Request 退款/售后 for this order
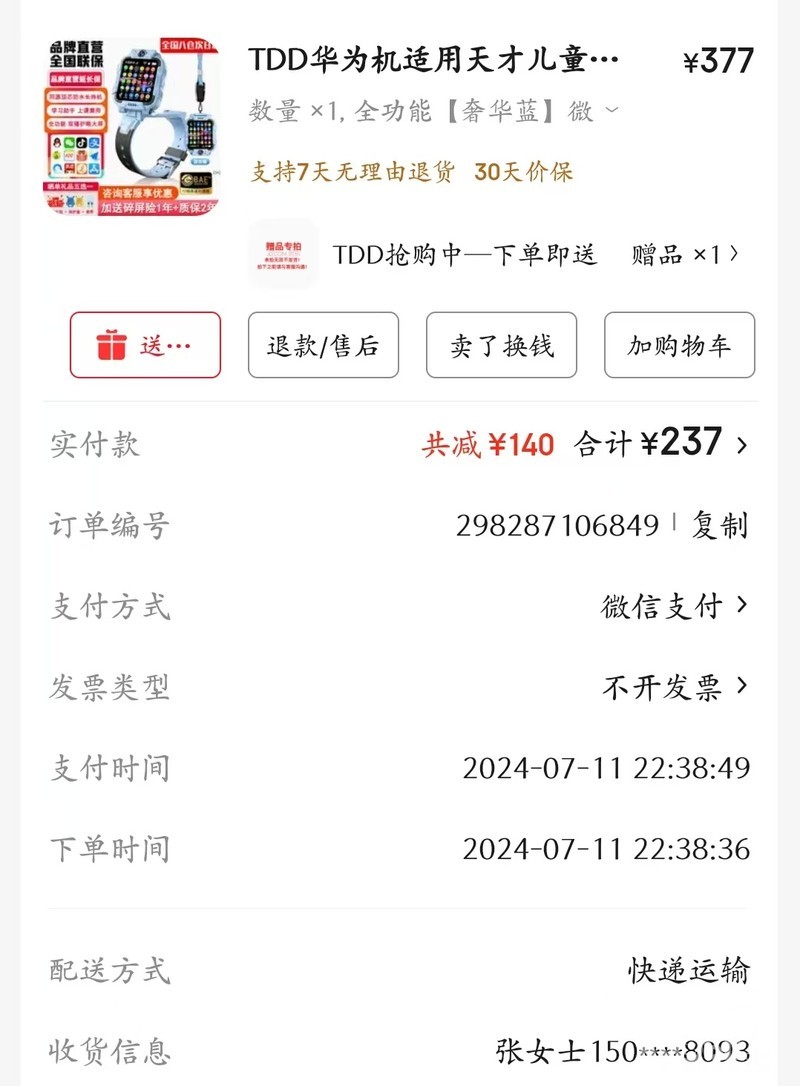Image resolution: width=800 pixels, height=1086 pixels. [323, 345]
